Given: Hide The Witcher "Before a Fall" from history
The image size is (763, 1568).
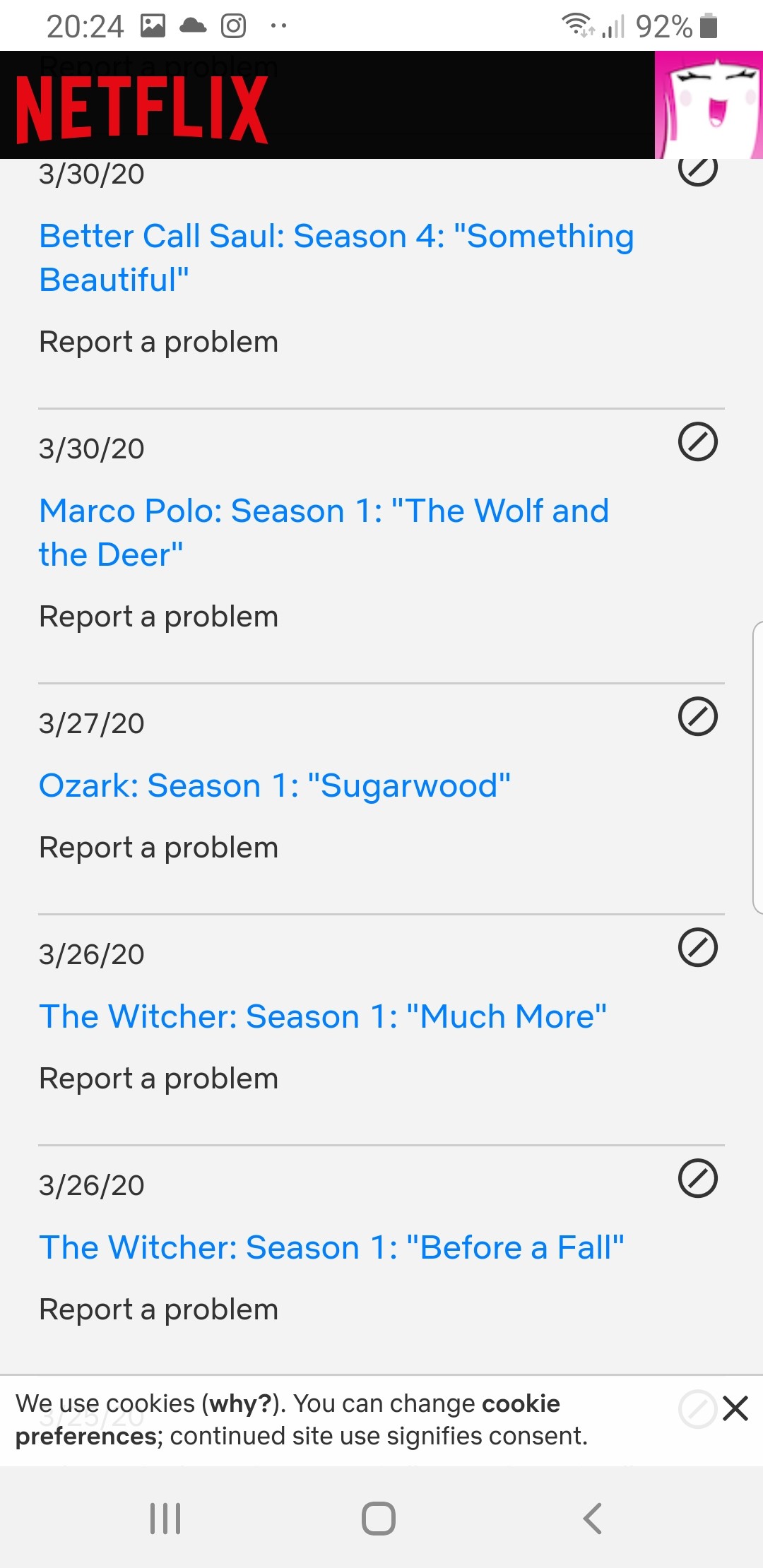Looking at the screenshot, I should (x=698, y=1178).
